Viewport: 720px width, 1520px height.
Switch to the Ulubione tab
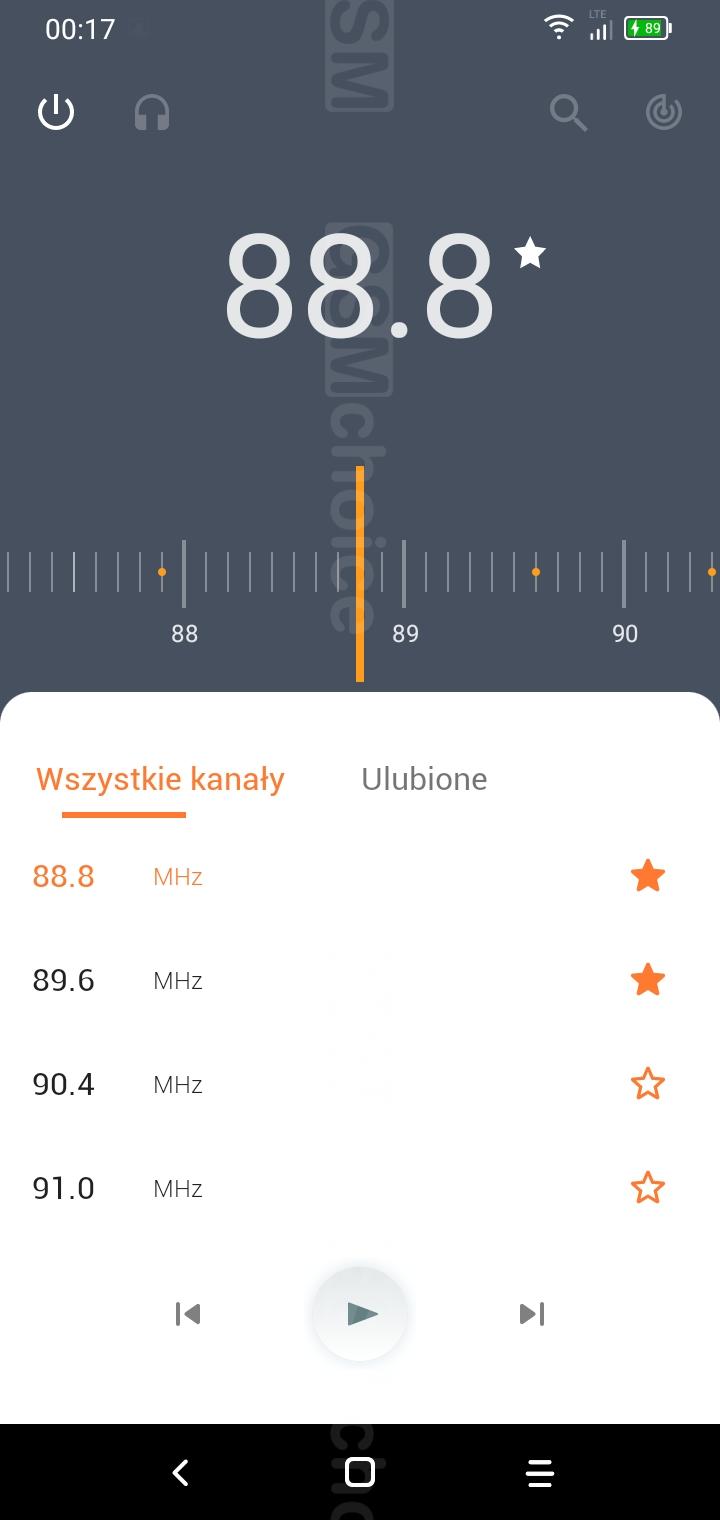[424, 779]
